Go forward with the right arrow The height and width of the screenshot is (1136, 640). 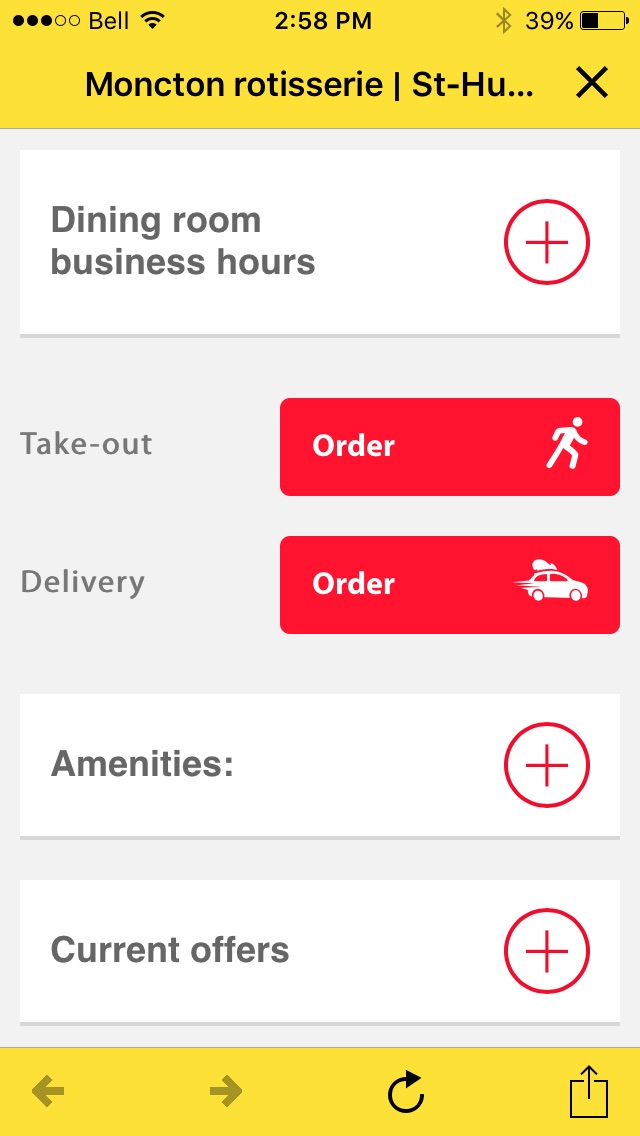225,1090
